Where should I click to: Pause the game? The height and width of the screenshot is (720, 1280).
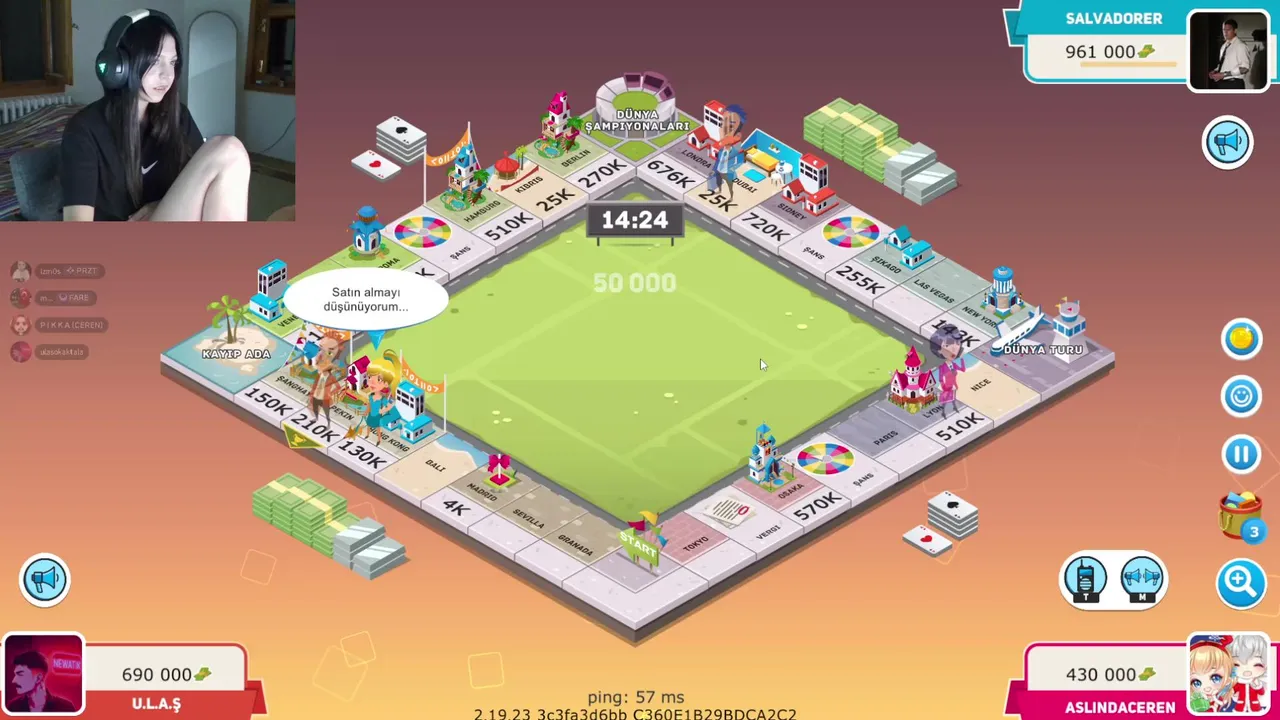[1241, 454]
